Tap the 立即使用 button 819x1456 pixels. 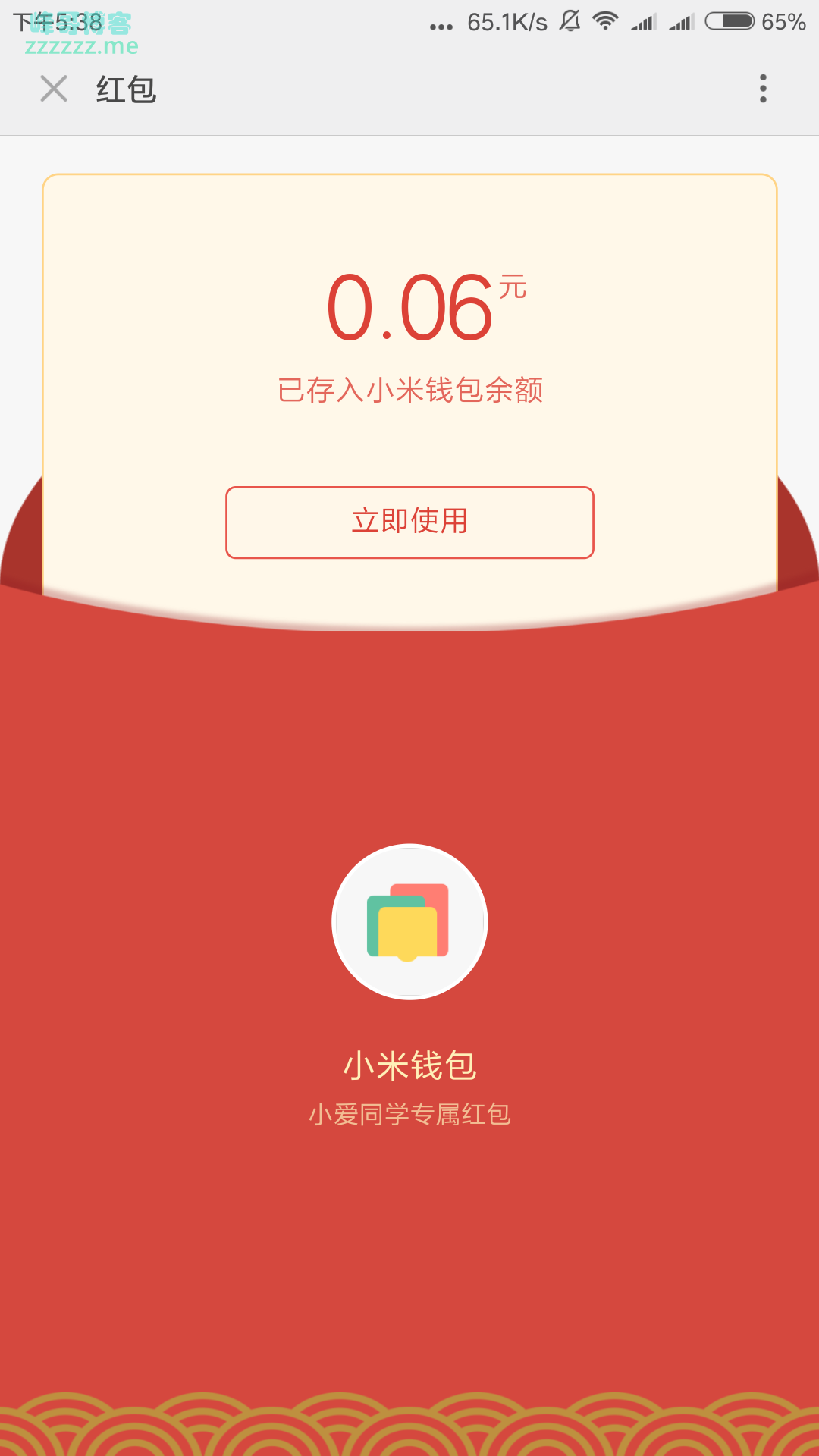coord(409,522)
